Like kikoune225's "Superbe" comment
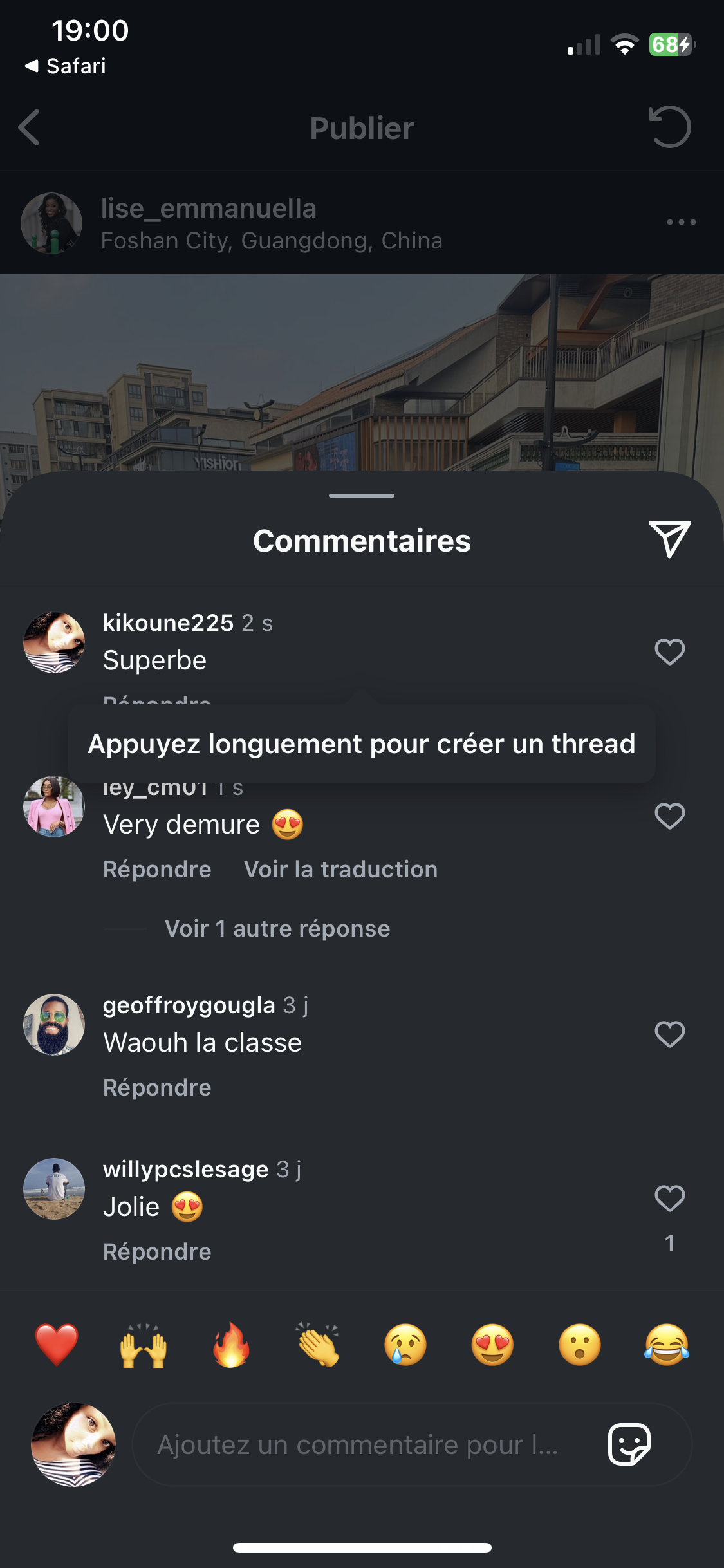The image size is (724, 1568). click(669, 652)
